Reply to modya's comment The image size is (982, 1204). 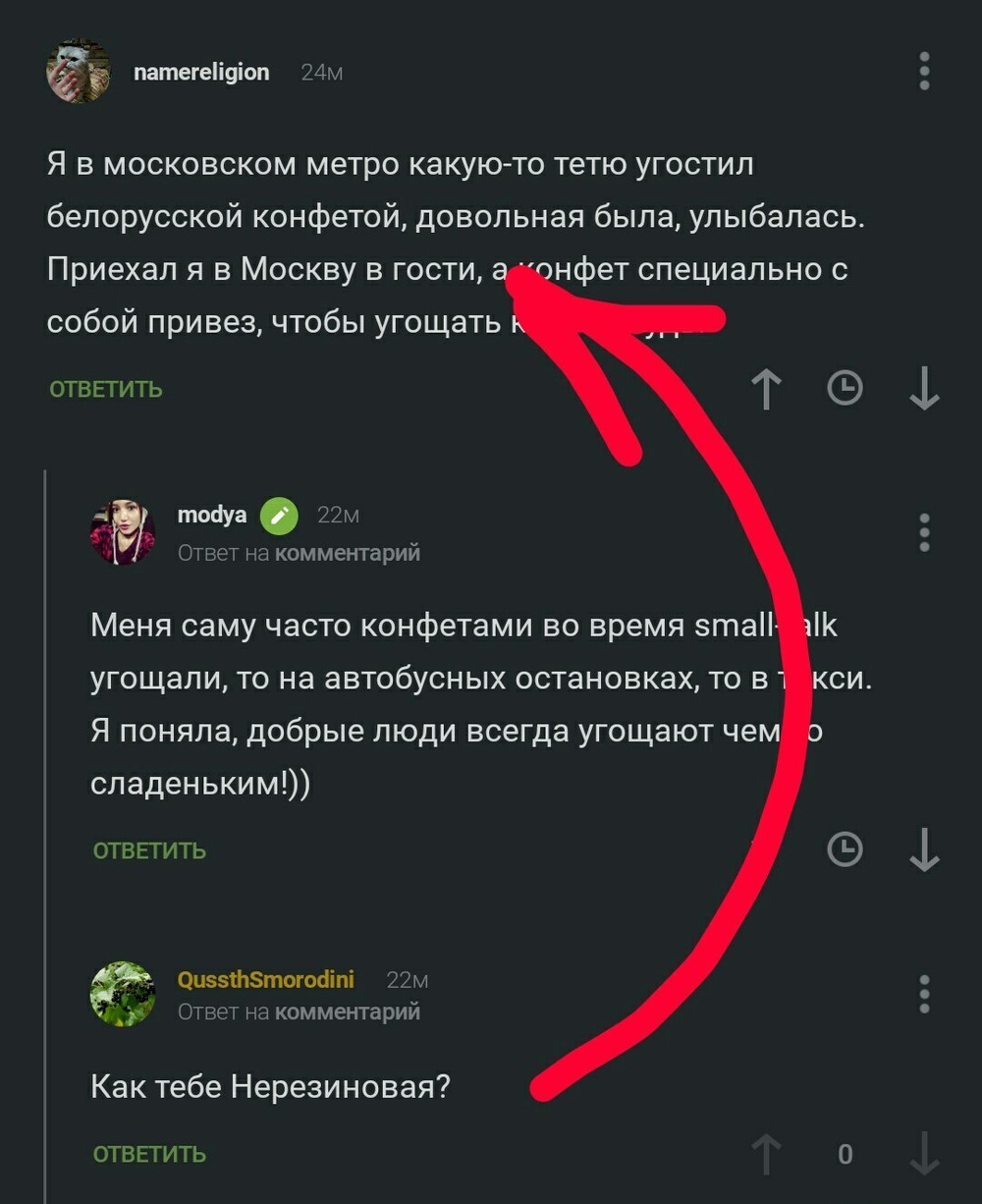[x=149, y=850]
